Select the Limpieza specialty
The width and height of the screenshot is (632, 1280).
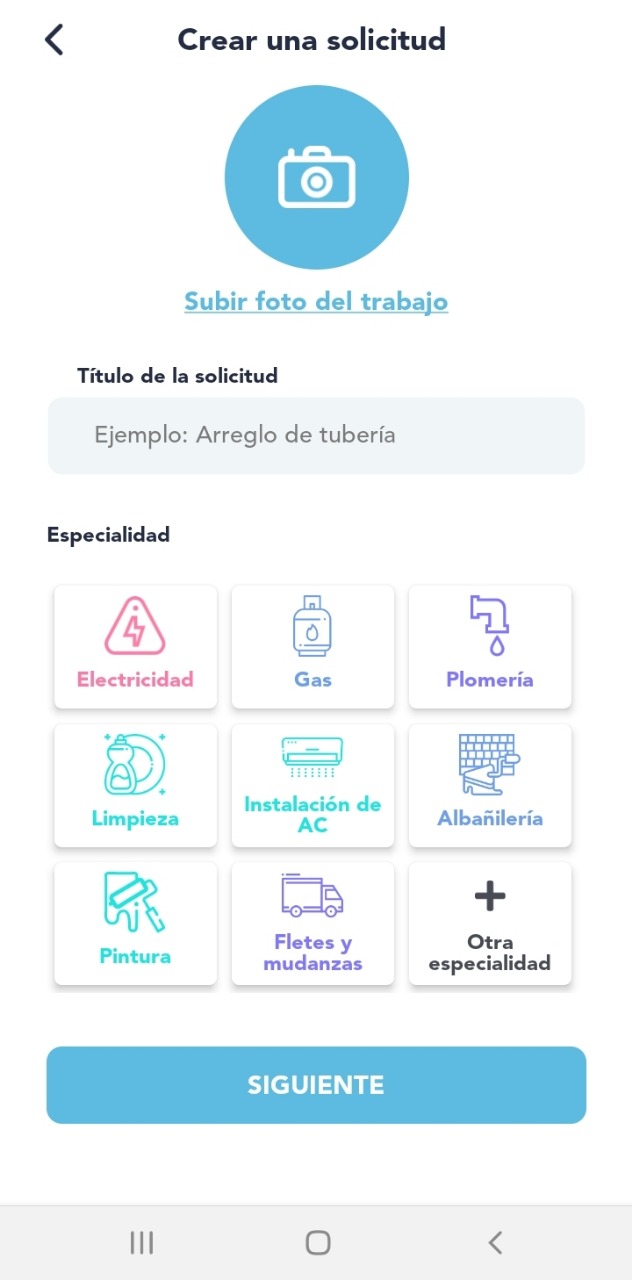[135, 785]
